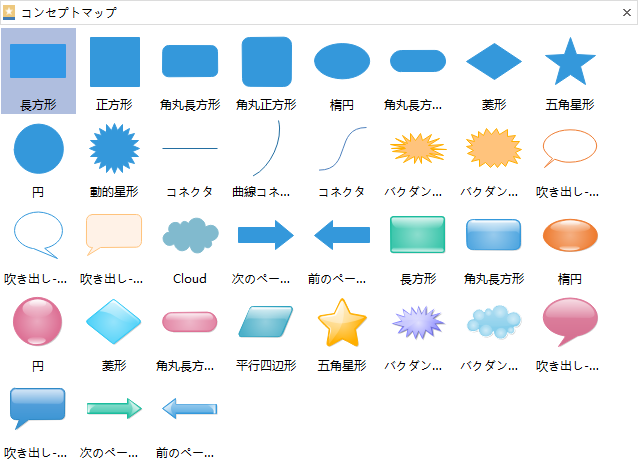The image size is (638, 470).
Task: Pick the flat blue 前のページ arrow
Action: coord(342,236)
